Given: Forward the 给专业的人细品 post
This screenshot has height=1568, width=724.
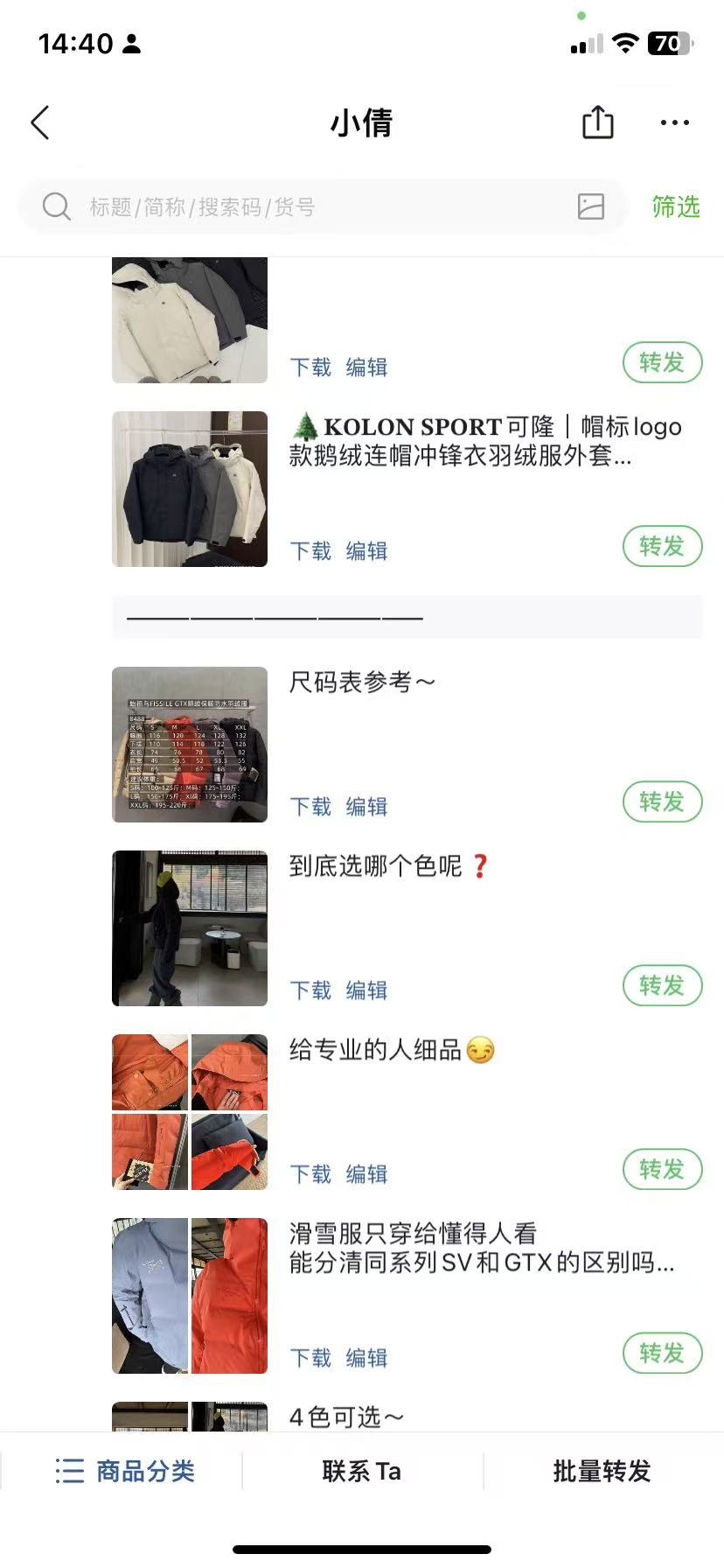Looking at the screenshot, I should (x=662, y=1169).
